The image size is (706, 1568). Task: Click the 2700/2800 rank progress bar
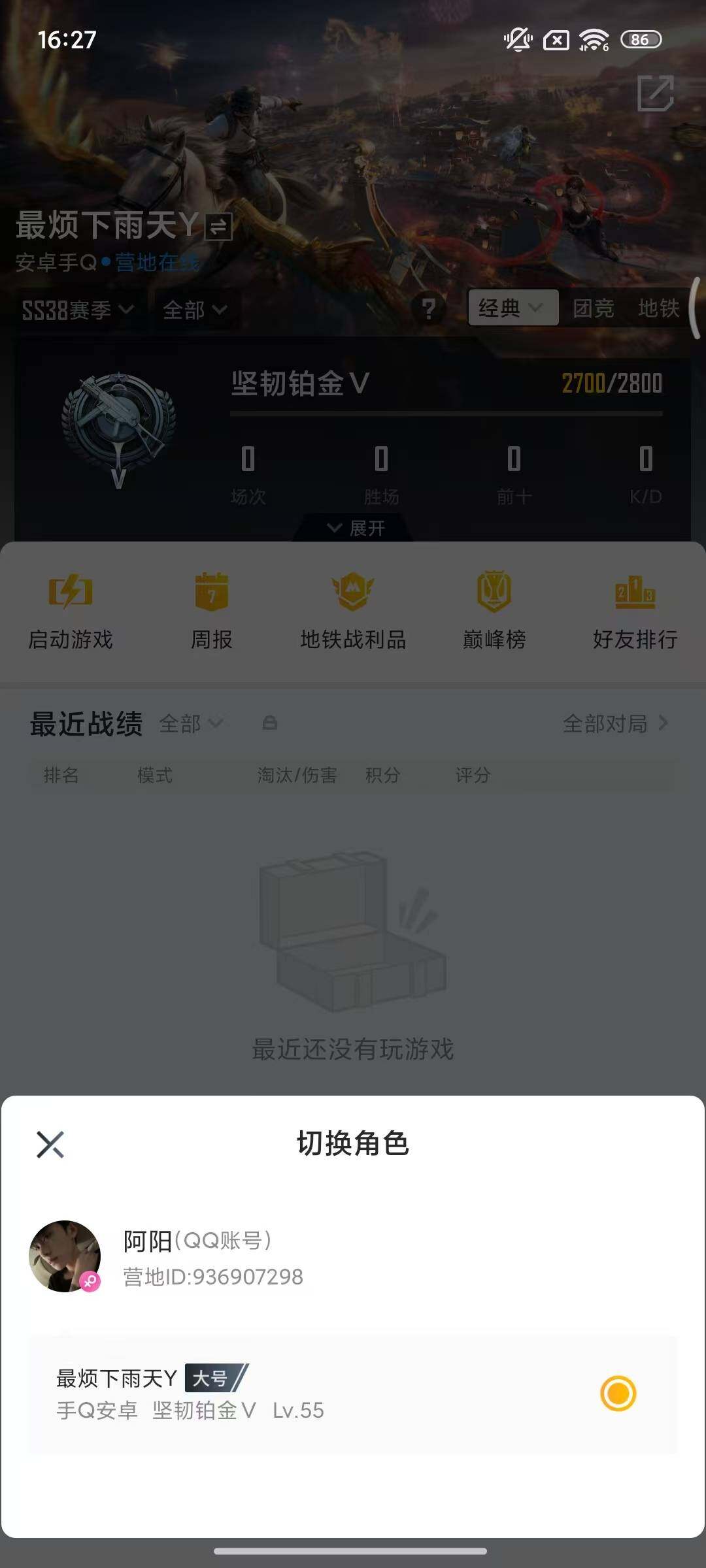[x=612, y=385]
